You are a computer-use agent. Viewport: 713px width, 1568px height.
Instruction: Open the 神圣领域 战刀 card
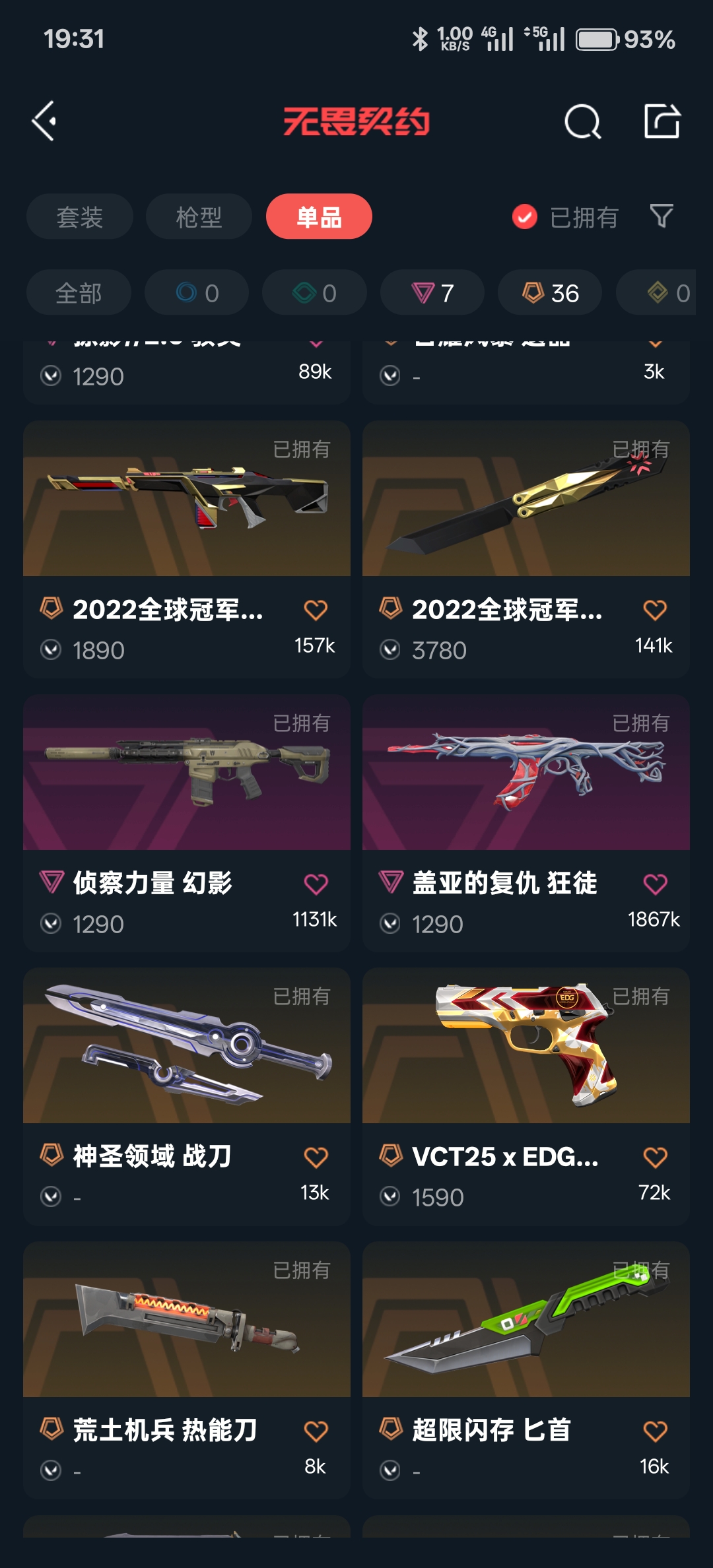pos(187,1097)
